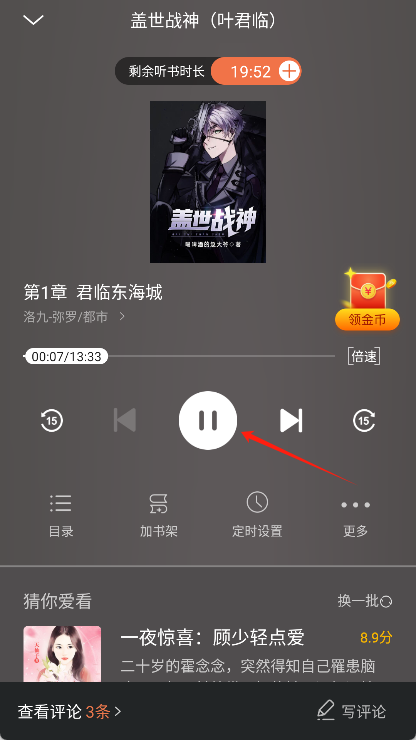This screenshot has width=416, height=740.
Task: Rewind 15 seconds
Action: pyautogui.click(x=51, y=420)
